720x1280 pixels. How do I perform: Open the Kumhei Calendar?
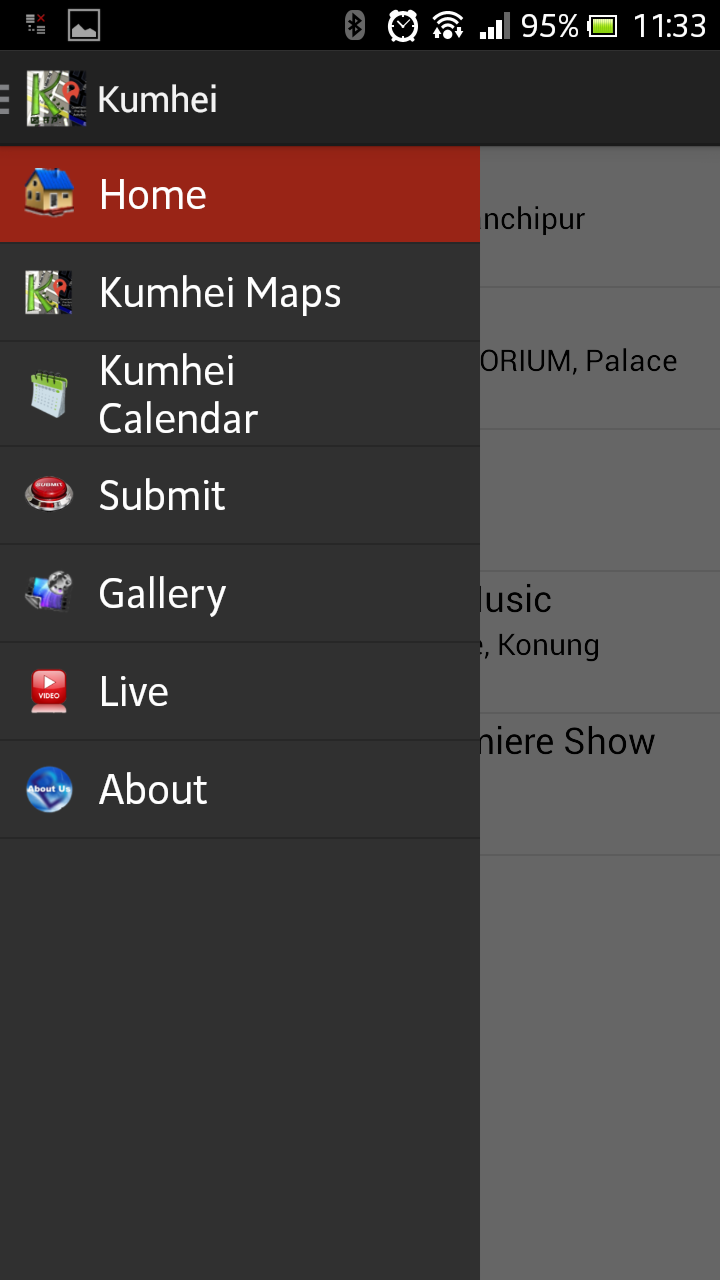click(x=240, y=394)
